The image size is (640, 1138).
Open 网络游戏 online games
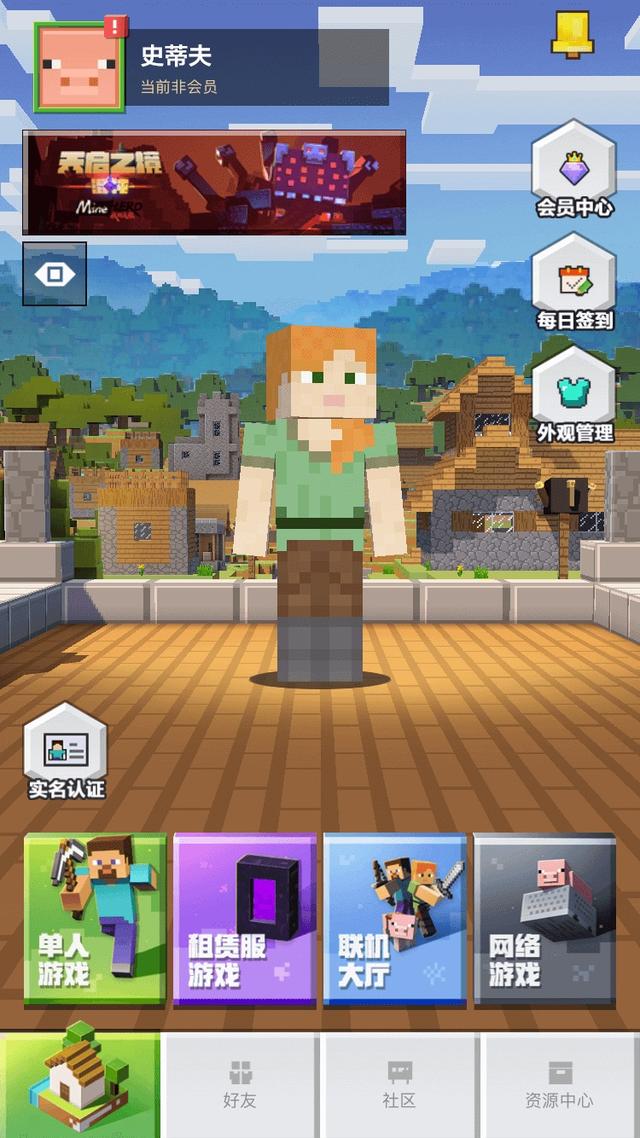click(x=544, y=918)
